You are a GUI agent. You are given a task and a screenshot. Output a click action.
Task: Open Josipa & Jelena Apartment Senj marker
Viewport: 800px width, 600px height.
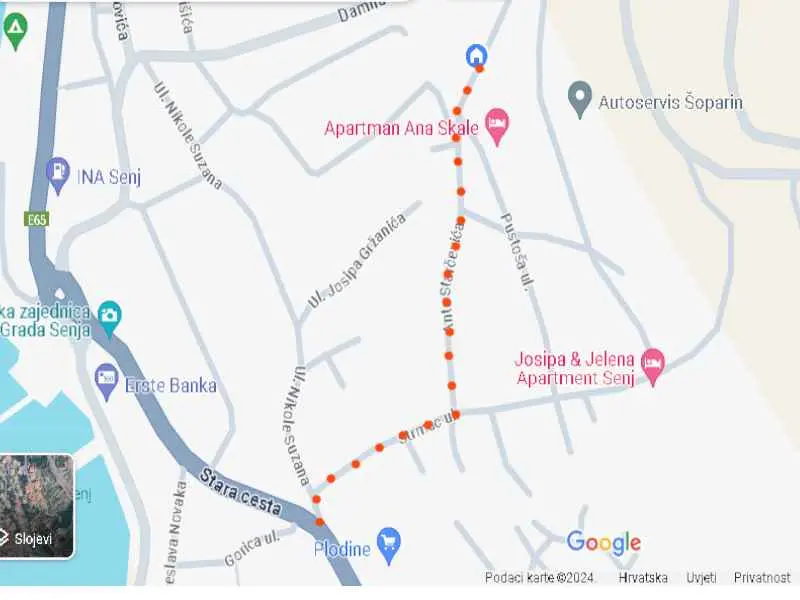653,365
